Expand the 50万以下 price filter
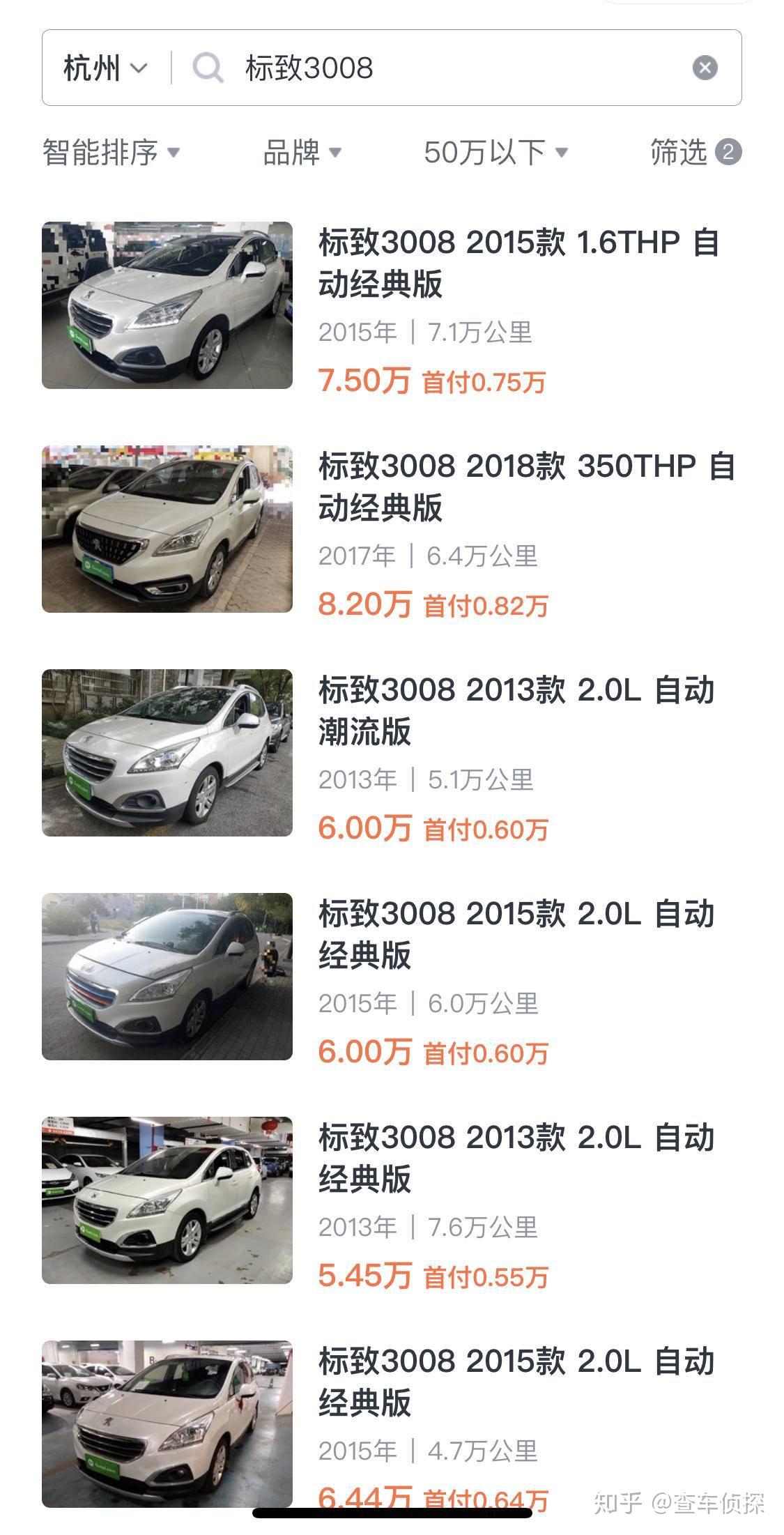 [495, 152]
